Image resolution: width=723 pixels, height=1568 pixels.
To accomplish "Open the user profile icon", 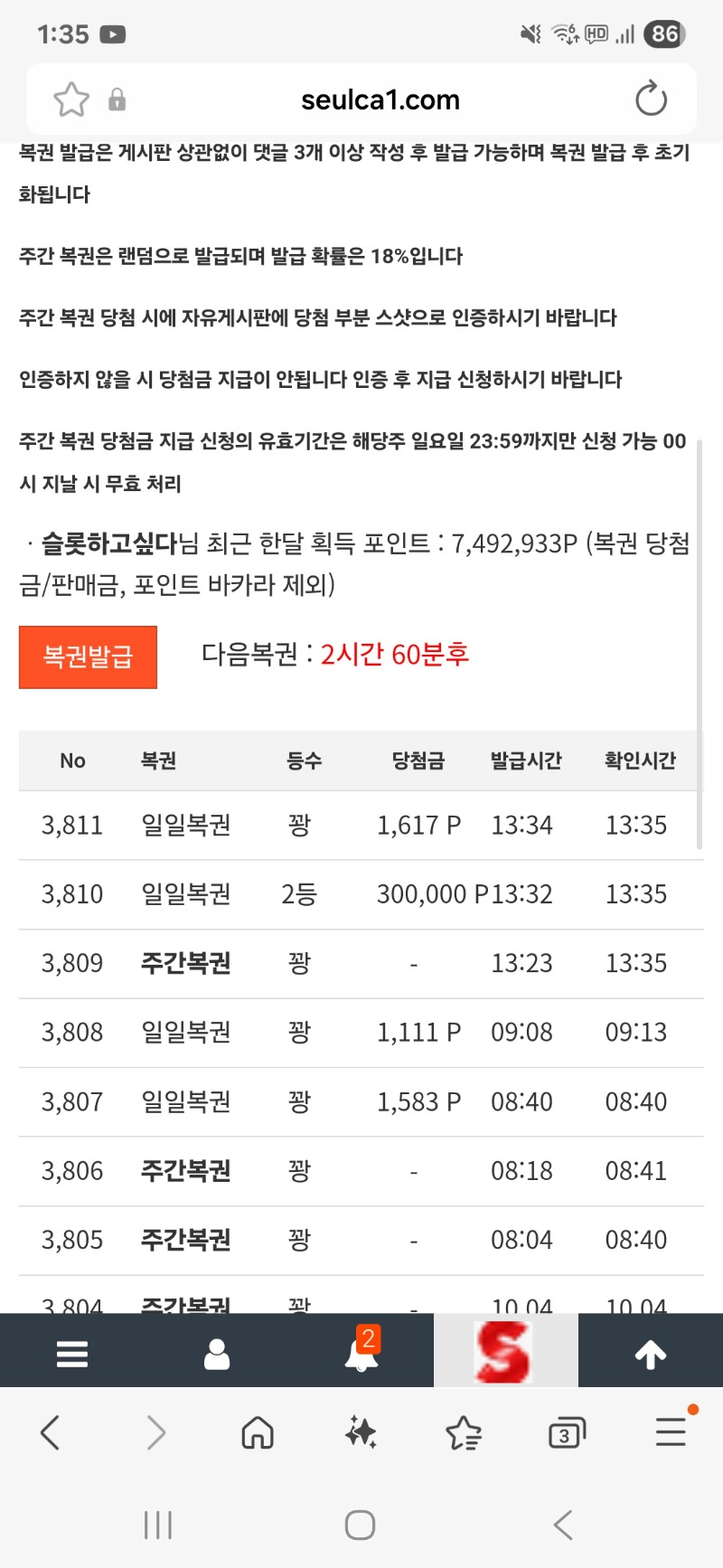I will 217,1354.
